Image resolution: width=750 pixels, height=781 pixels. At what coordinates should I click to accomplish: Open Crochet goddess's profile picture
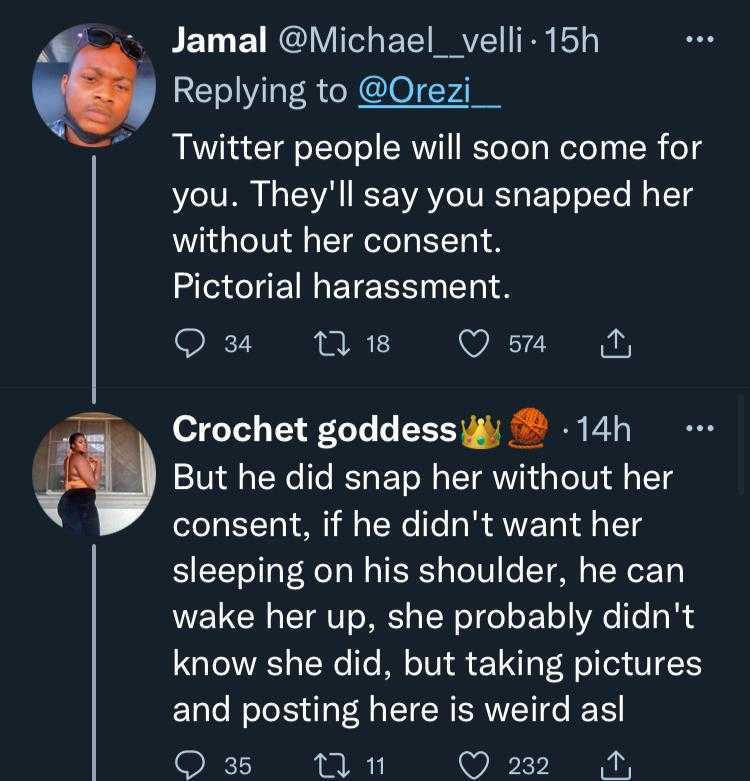[94, 474]
